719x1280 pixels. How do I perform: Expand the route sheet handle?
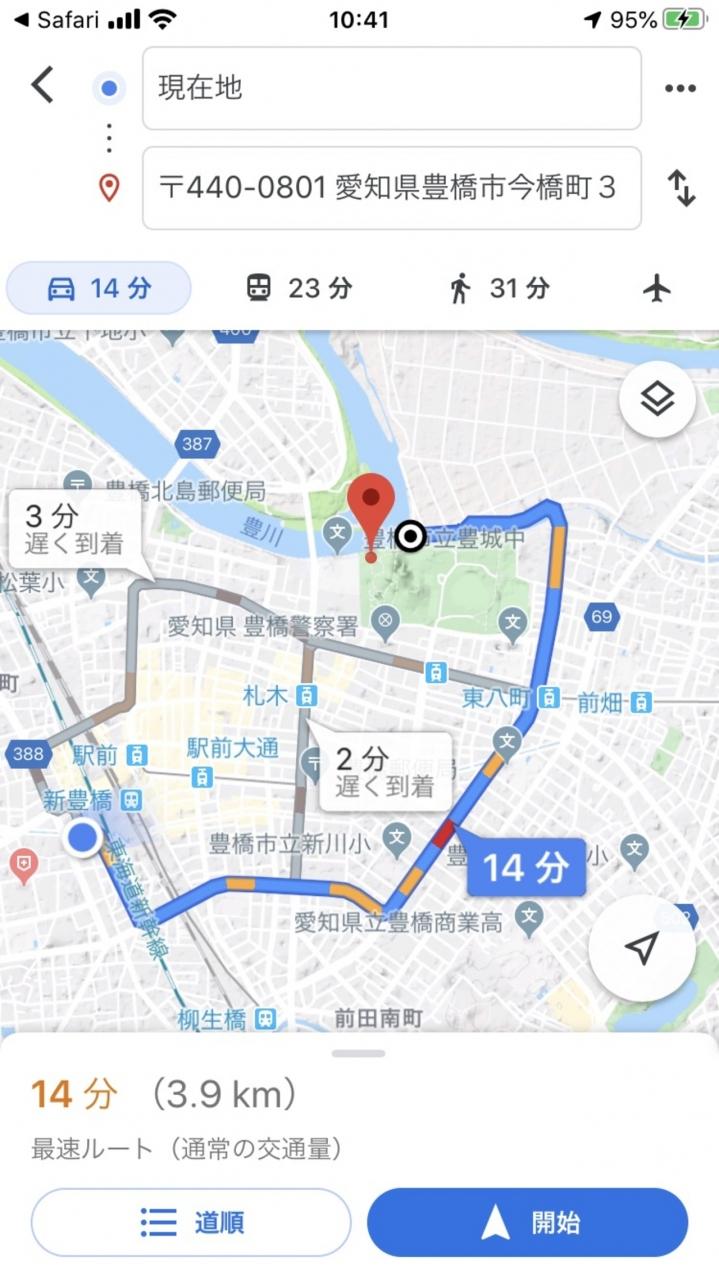pyautogui.click(x=359, y=1053)
